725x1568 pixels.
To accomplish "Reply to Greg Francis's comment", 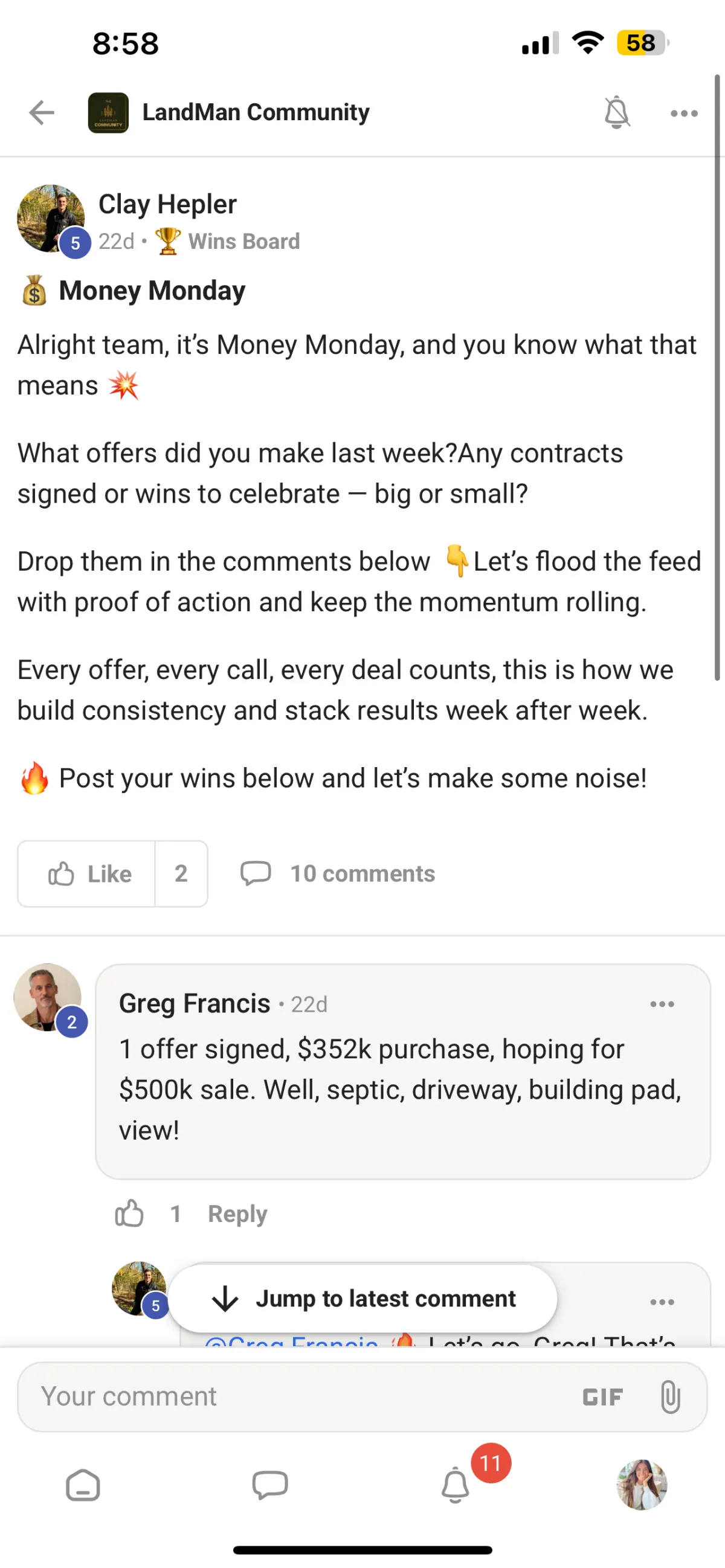I will [x=237, y=1213].
